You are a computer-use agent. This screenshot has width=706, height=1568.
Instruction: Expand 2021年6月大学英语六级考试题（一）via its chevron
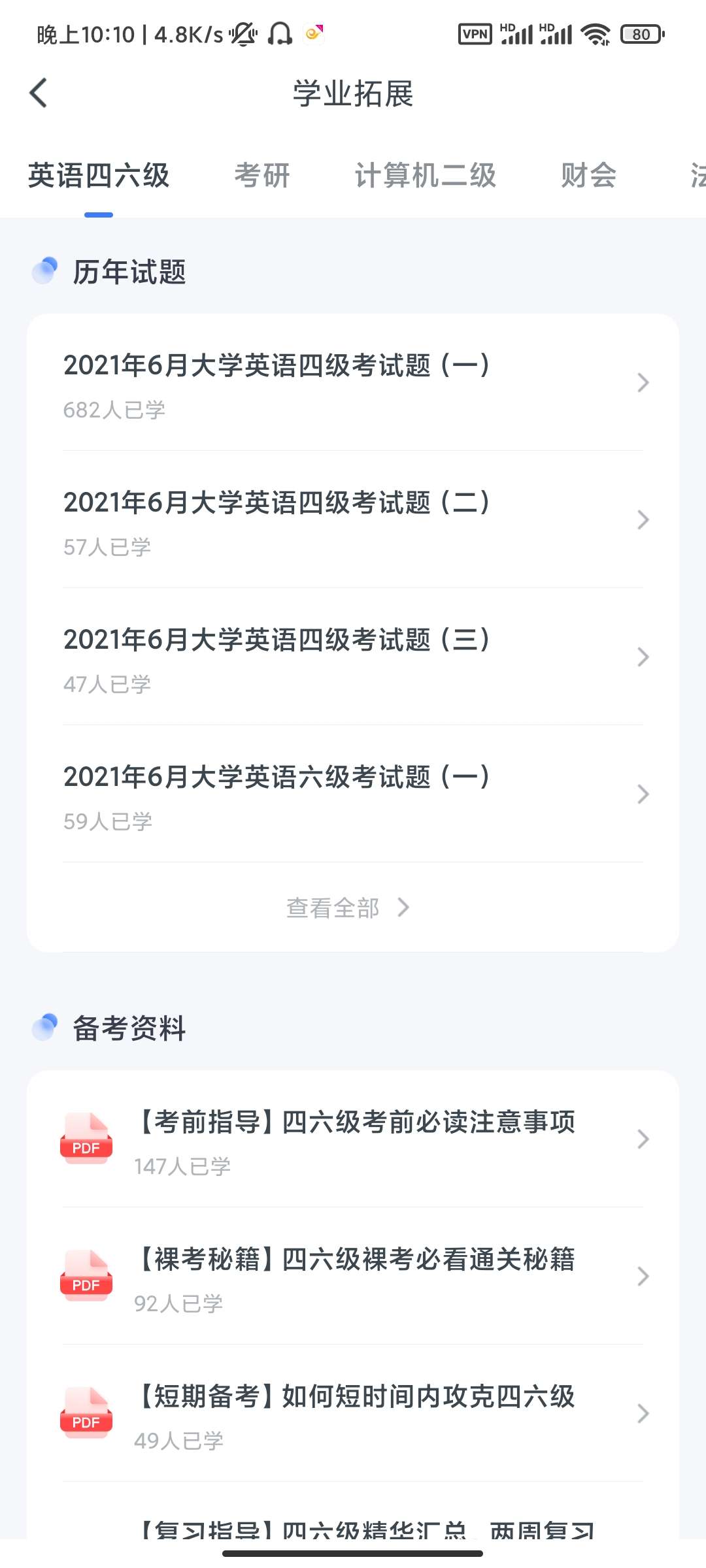coord(643,794)
